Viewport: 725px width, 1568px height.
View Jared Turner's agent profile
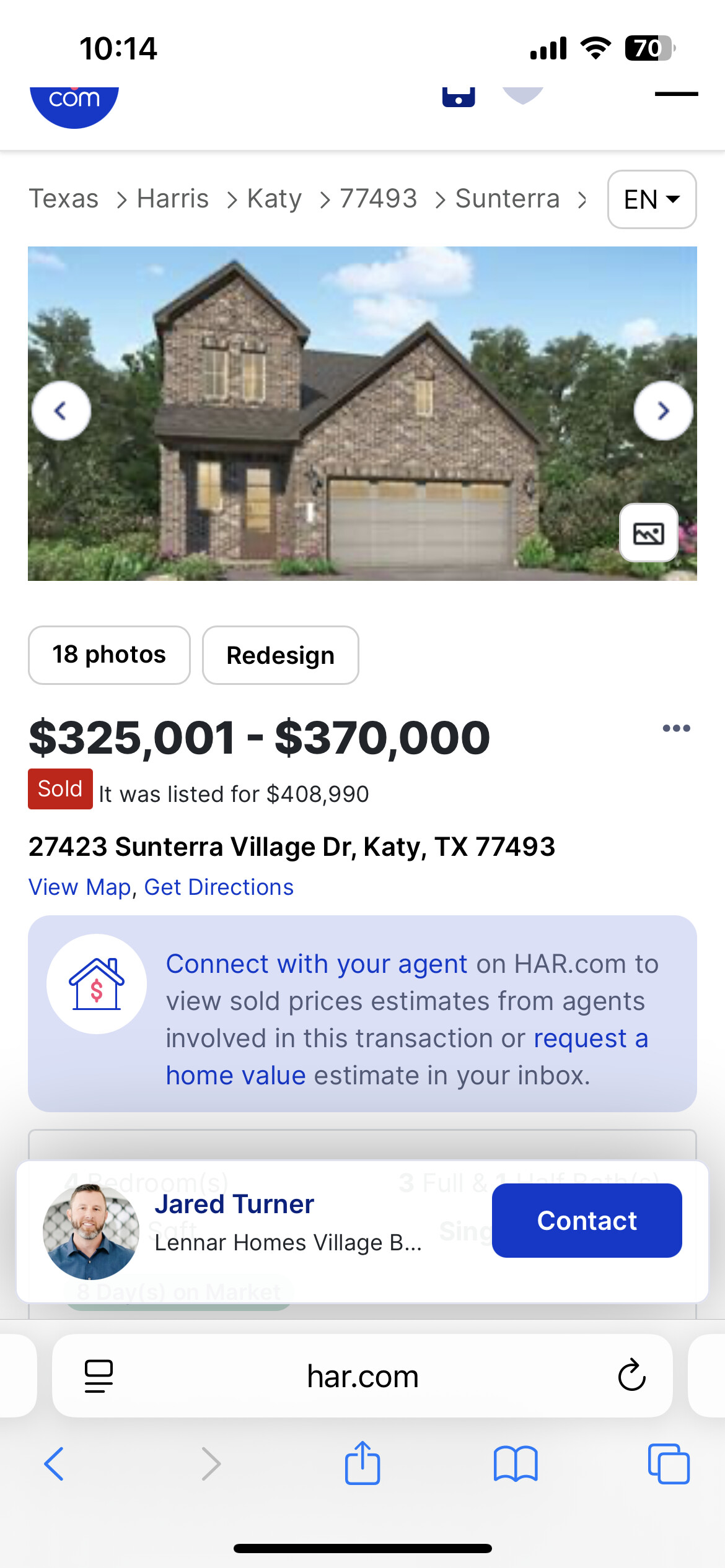[x=234, y=1204]
